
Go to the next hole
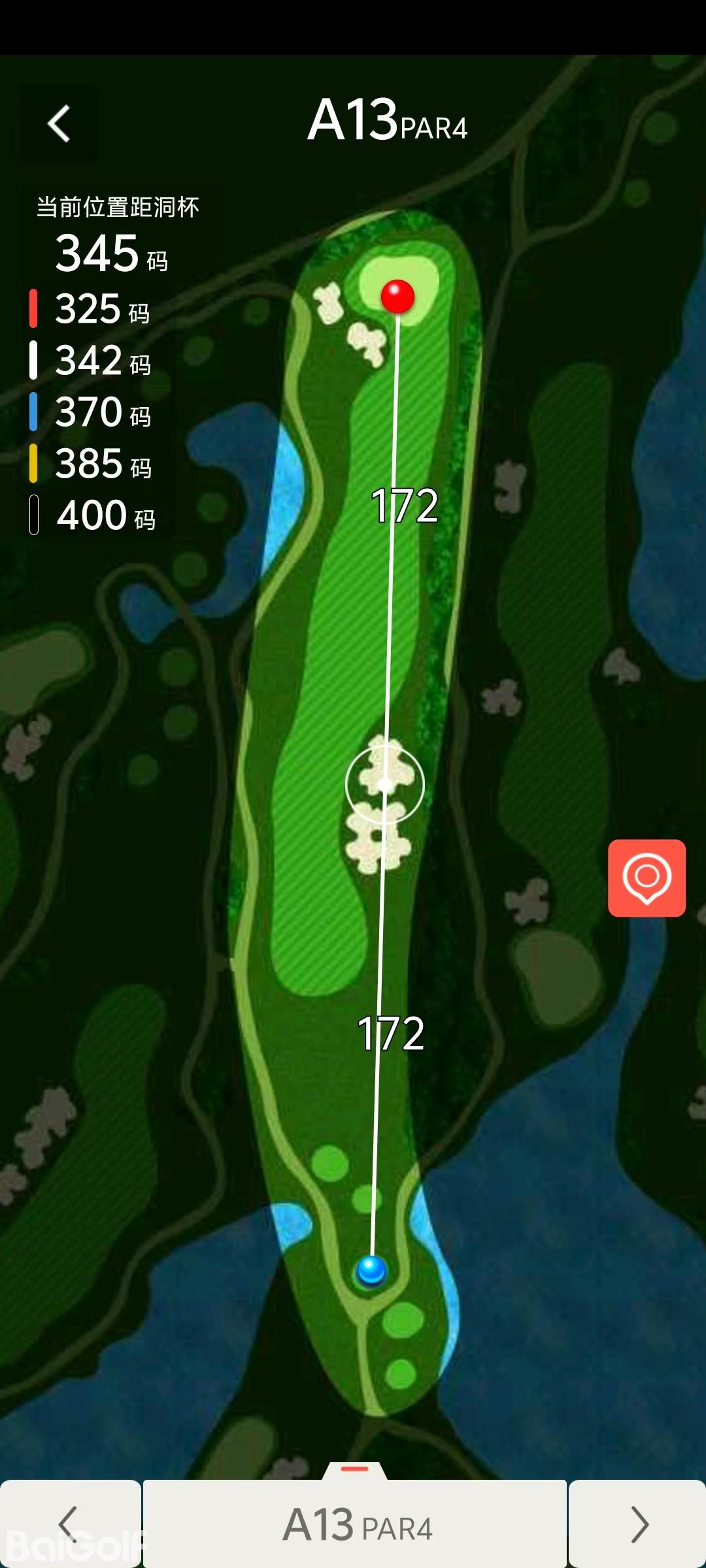coord(638,1524)
